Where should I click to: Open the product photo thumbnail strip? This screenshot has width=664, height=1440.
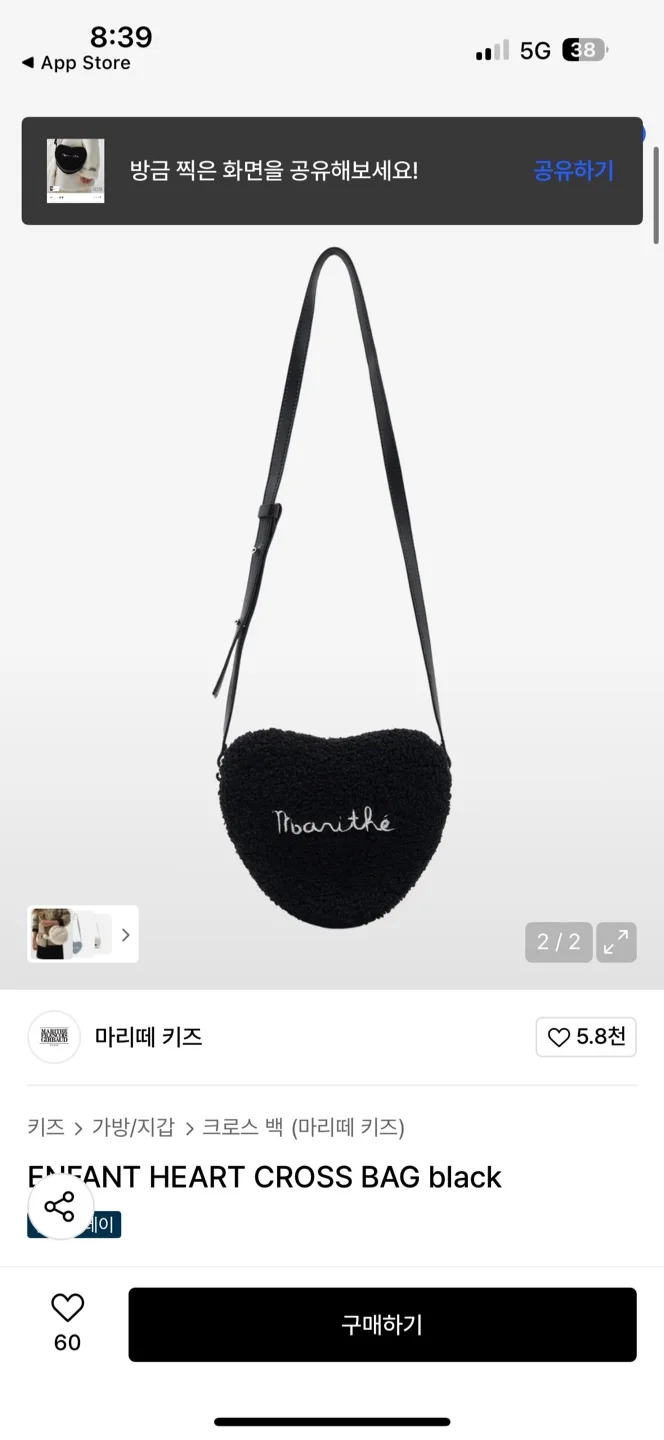pos(82,934)
